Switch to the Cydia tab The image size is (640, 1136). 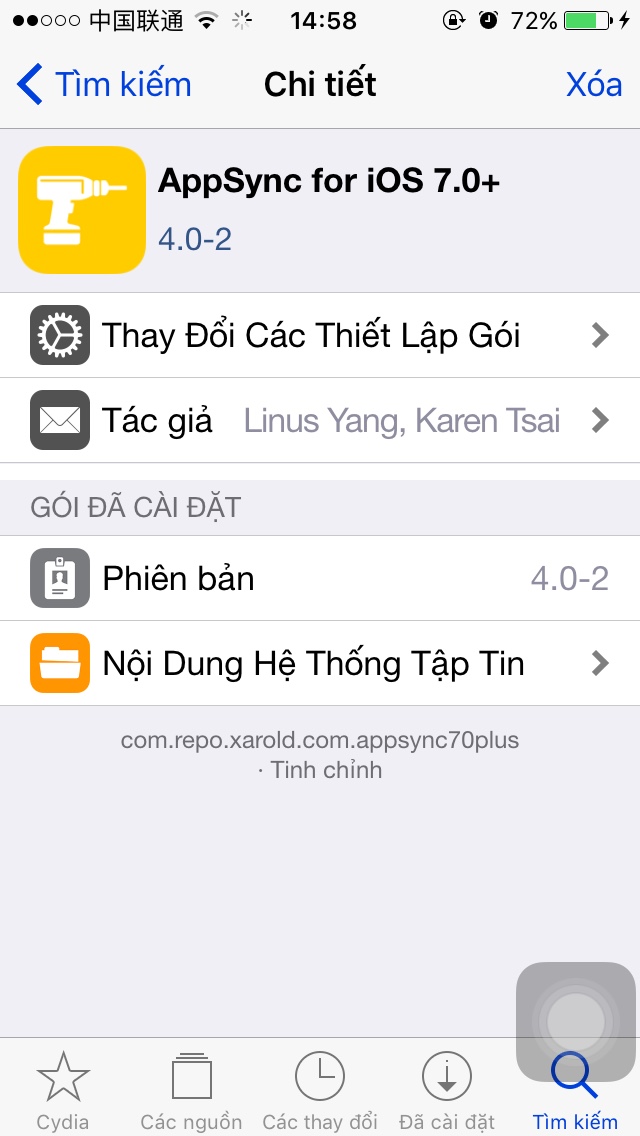click(x=63, y=1090)
